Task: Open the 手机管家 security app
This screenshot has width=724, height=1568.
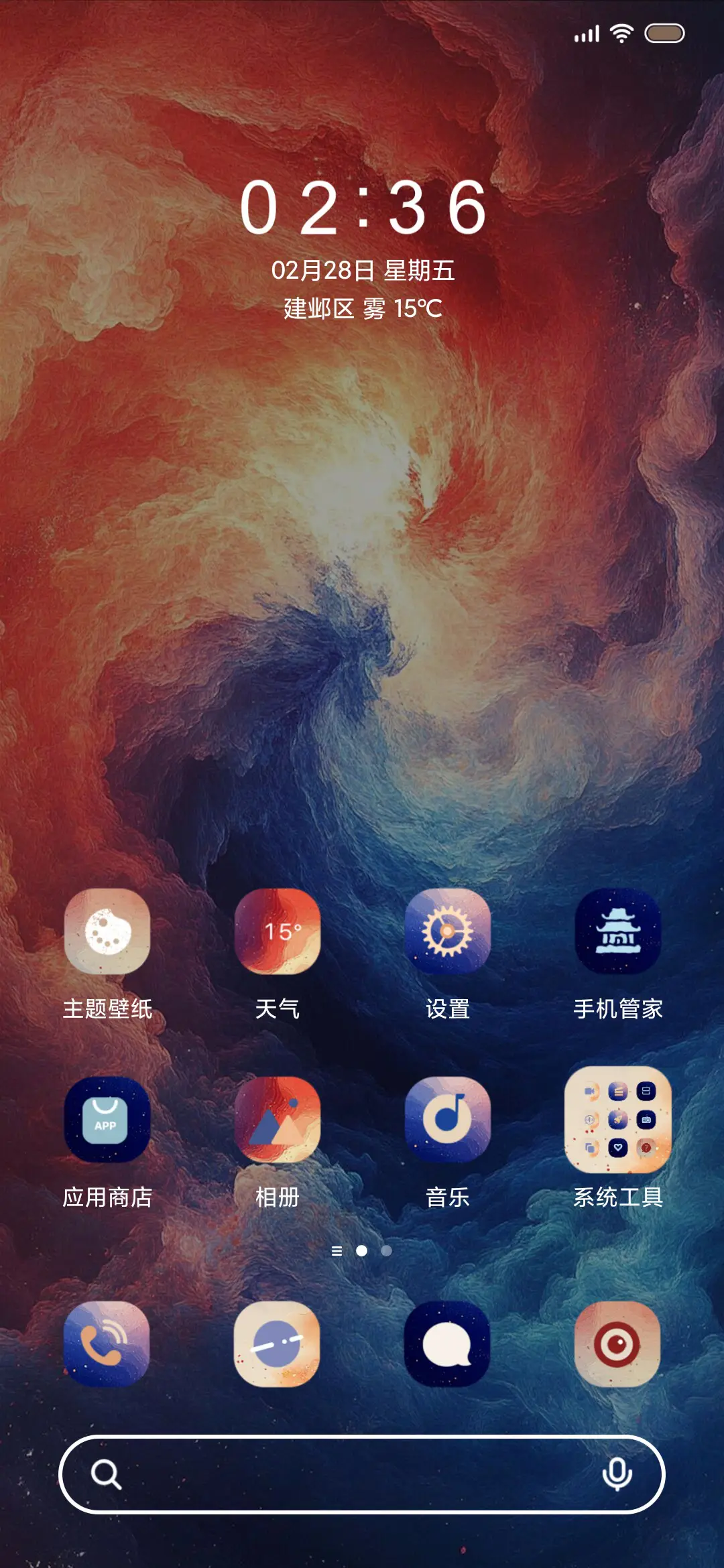Action: (618, 931)
